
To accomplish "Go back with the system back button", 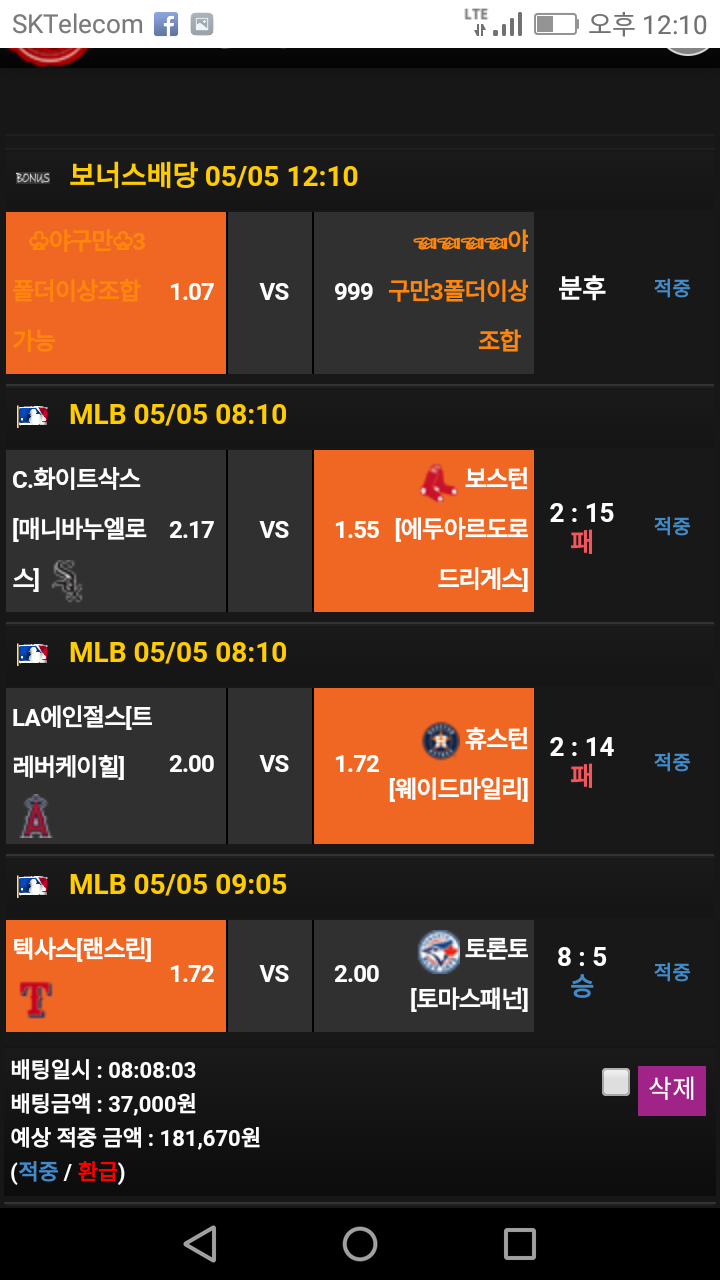I will (x=200, y=1243).
